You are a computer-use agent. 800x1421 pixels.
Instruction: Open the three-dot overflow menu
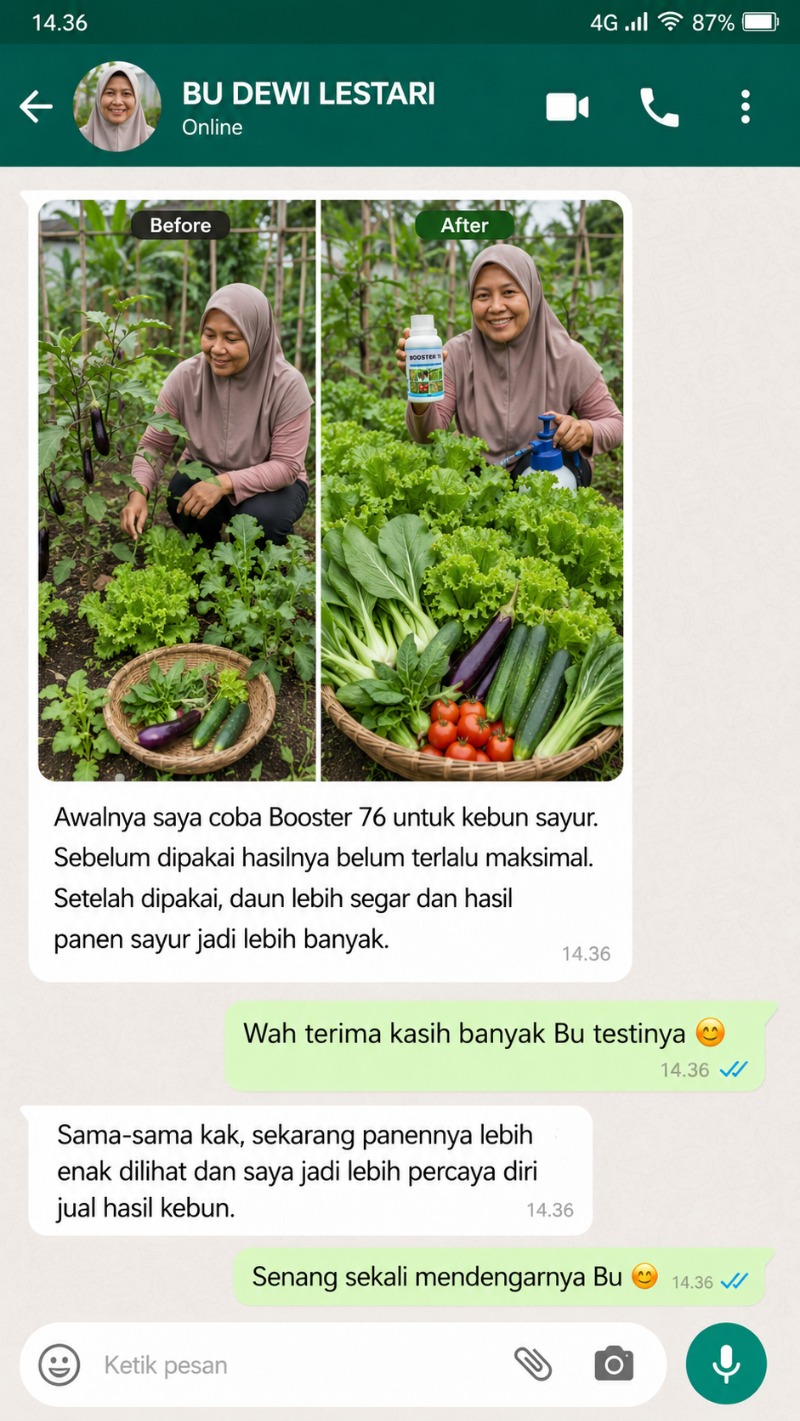tap(745, 107)
